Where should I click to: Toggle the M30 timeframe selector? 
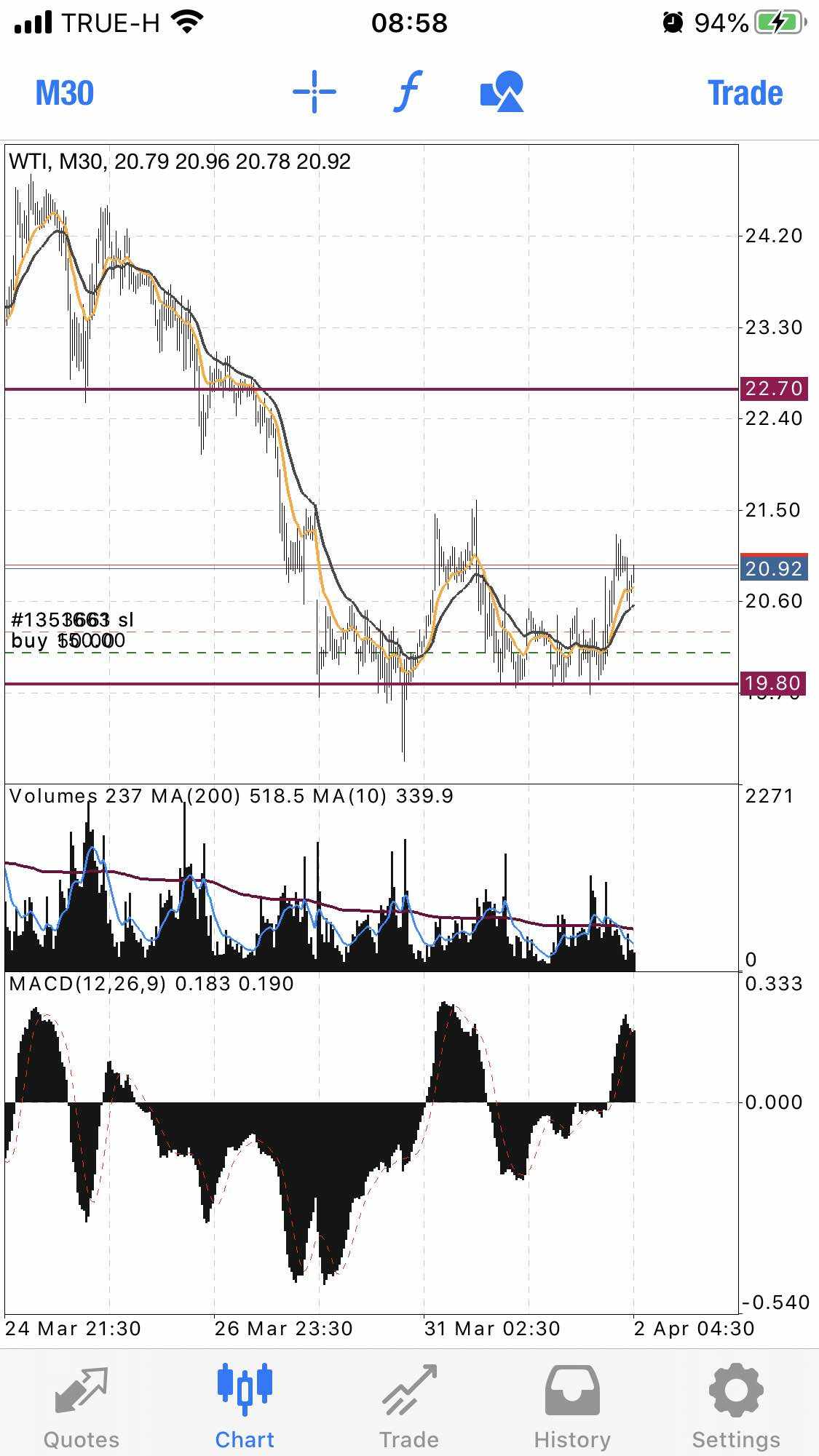64,92
